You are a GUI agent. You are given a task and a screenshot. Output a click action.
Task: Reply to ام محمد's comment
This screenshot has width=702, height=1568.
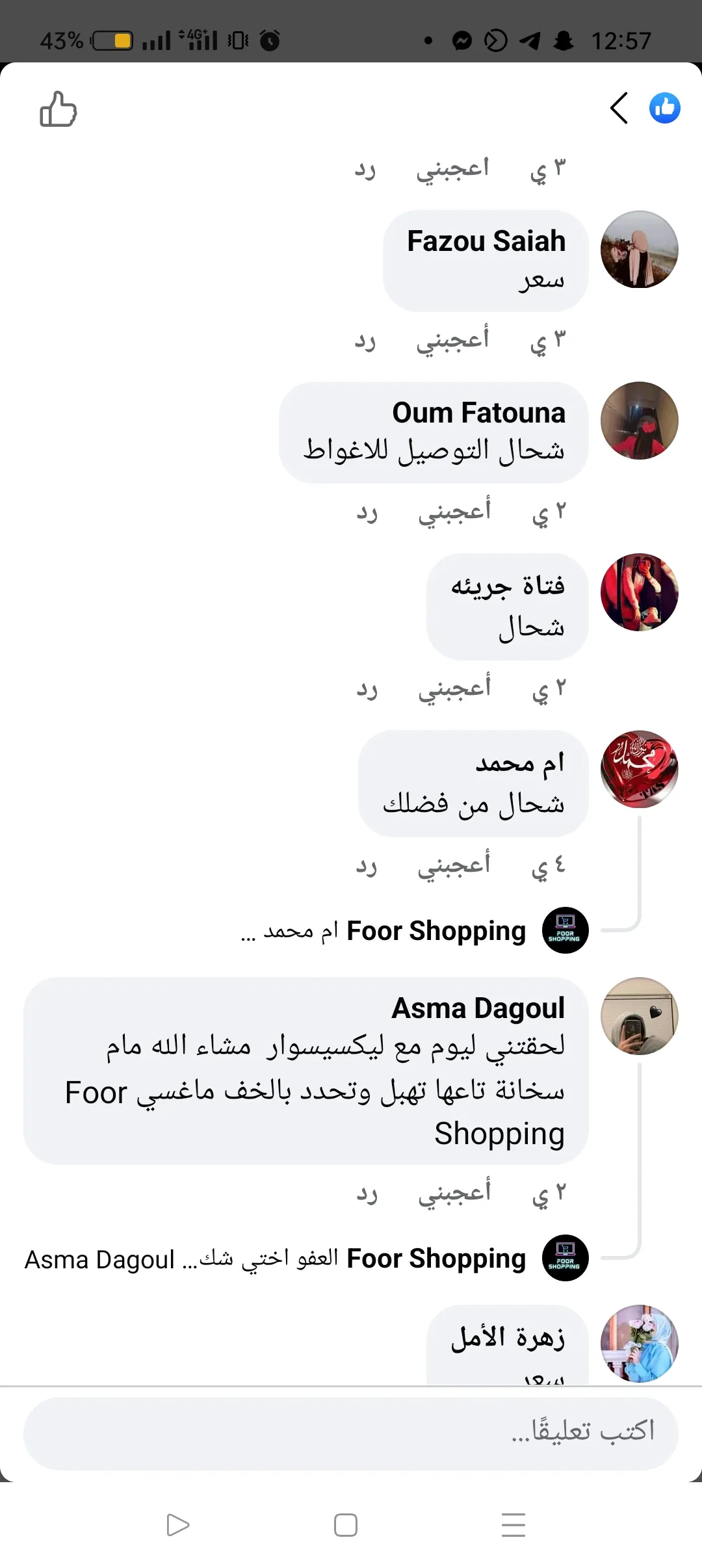click(x=367, y=865)
